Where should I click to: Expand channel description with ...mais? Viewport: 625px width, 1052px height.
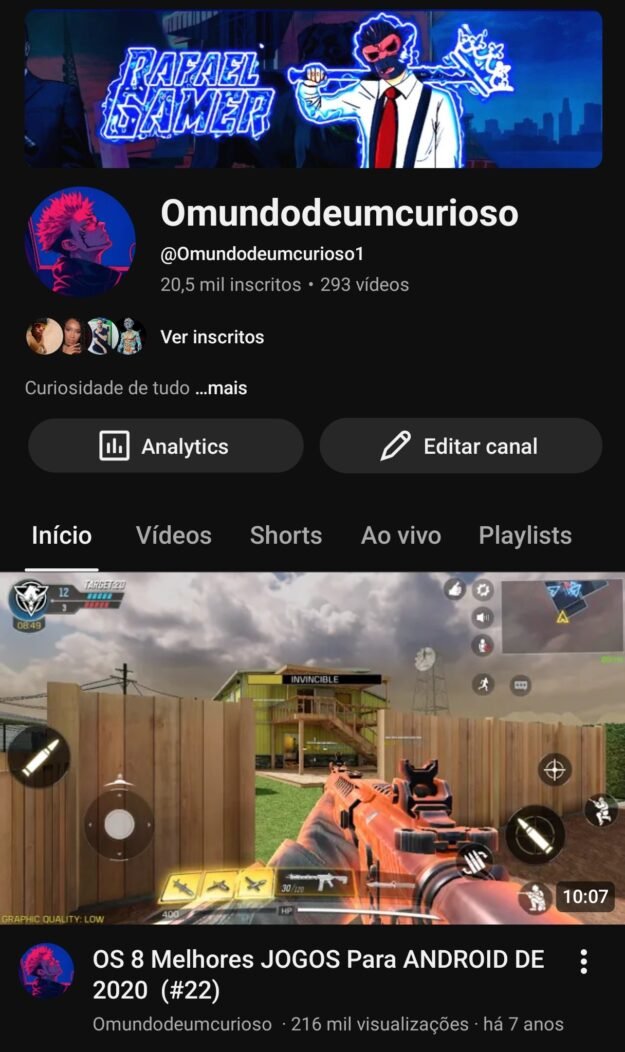click(x=221, y=388)
